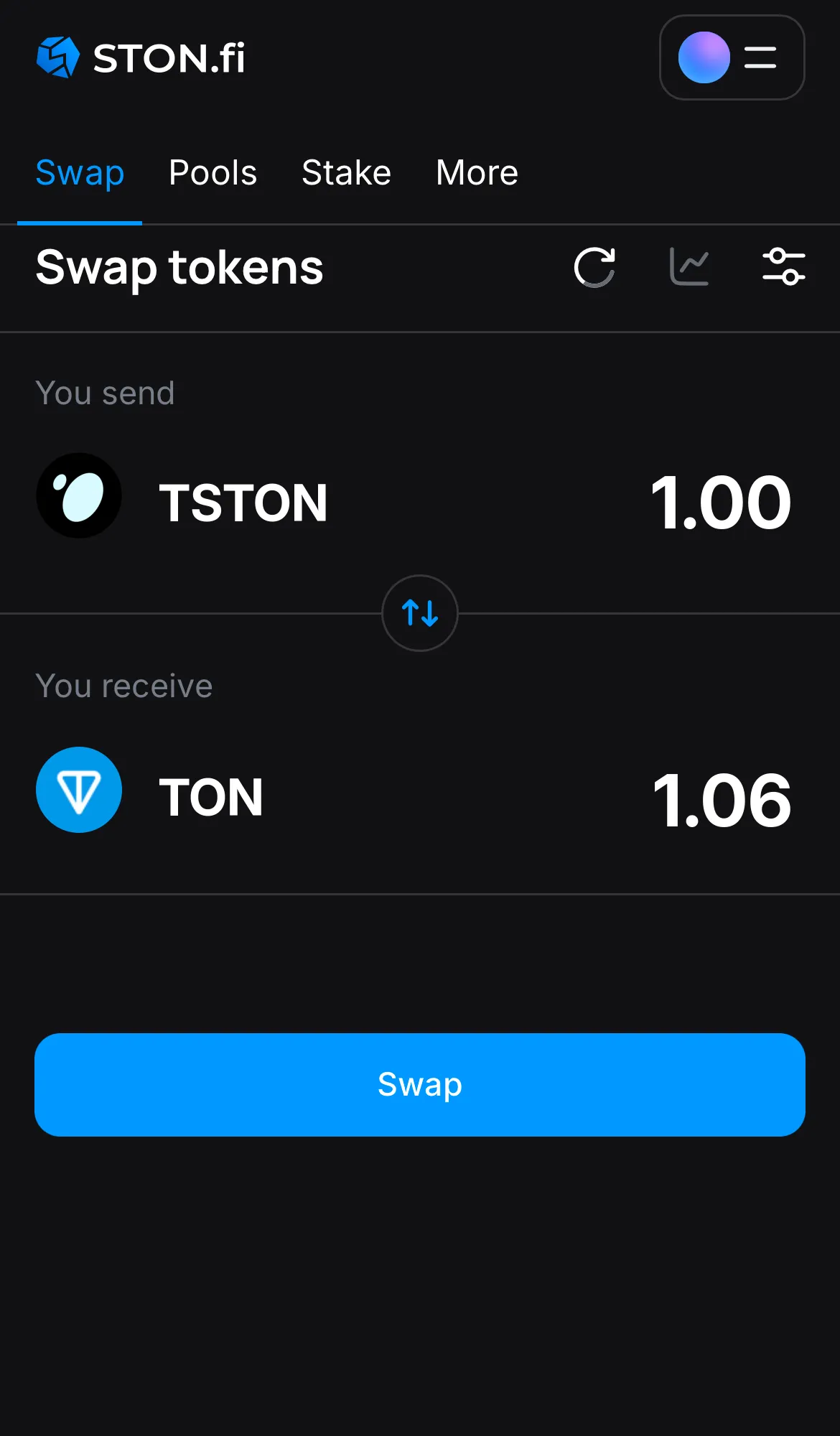840x1436 pixels.
Task: Open the price chart view
Action: tap(689, 268)
